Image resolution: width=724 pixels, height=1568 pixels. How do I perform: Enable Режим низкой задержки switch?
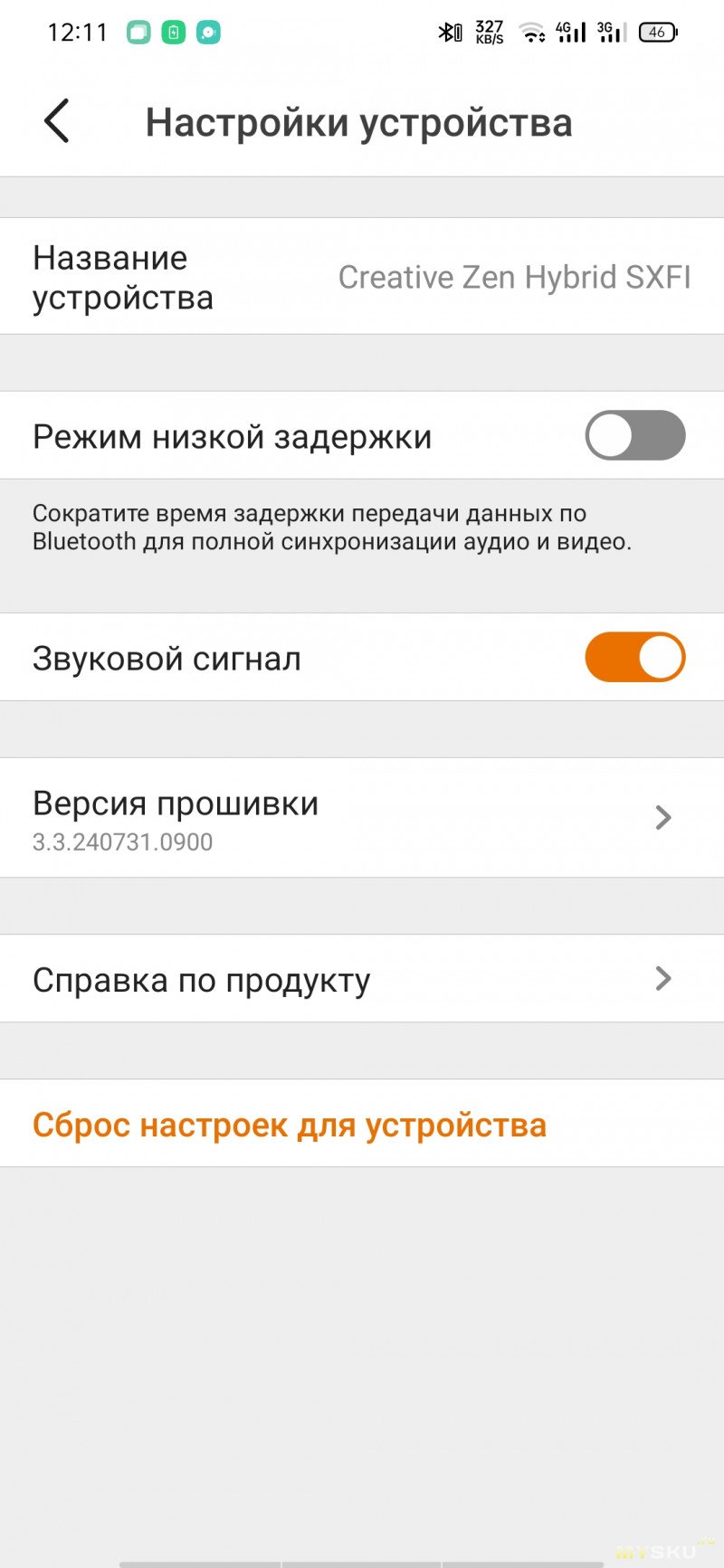[x=634, y=435]
